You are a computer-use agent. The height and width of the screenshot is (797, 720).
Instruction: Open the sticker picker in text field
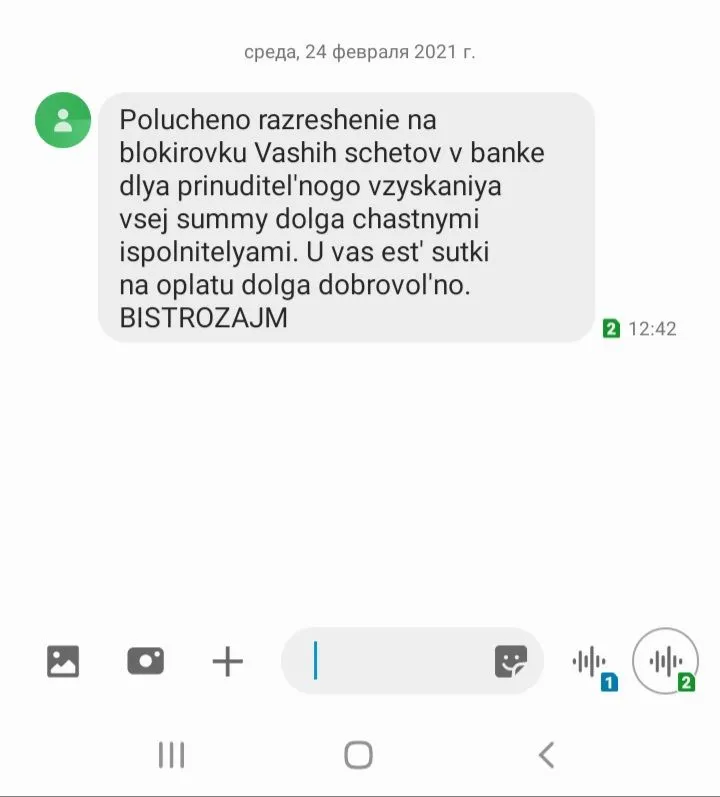click(511, 661)
